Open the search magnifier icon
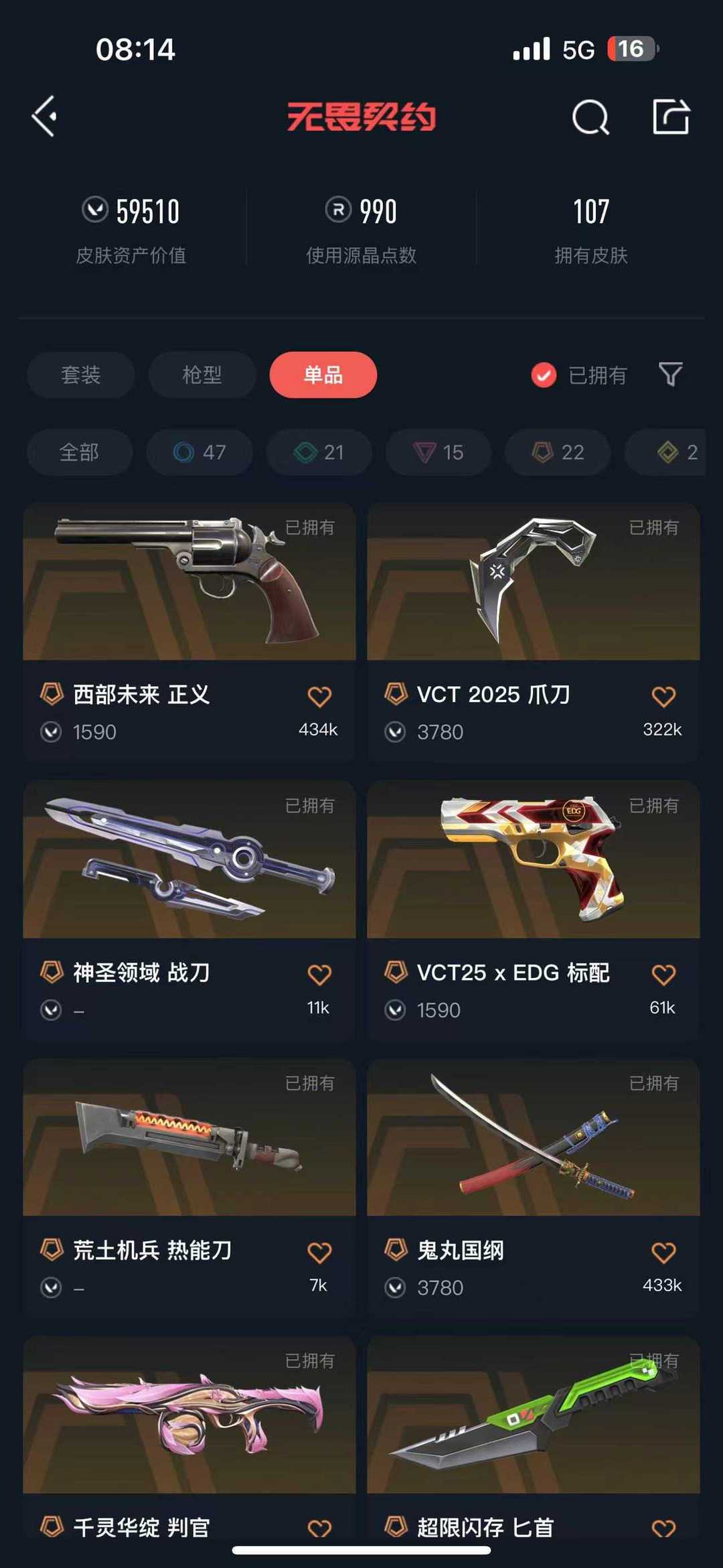723x1568 pixels. click(590, 117)
